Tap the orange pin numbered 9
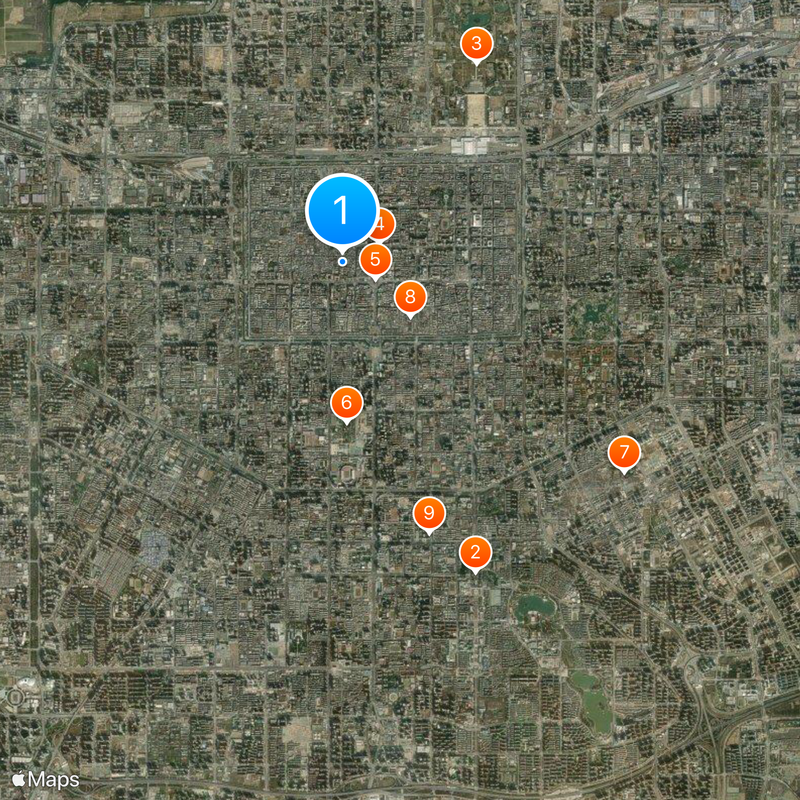Screen dimensions: 800x800 point(429,514)
